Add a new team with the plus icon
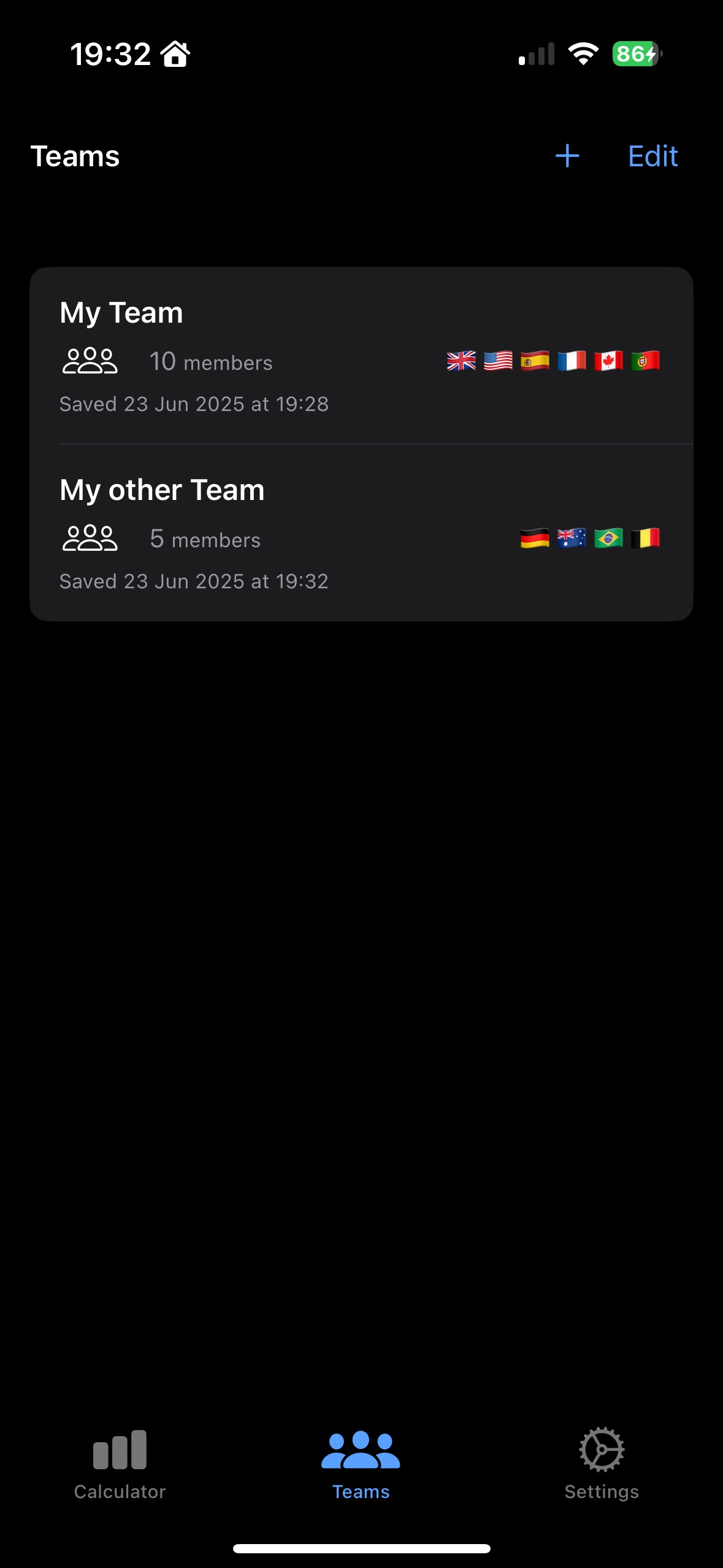 pos(567,156)
